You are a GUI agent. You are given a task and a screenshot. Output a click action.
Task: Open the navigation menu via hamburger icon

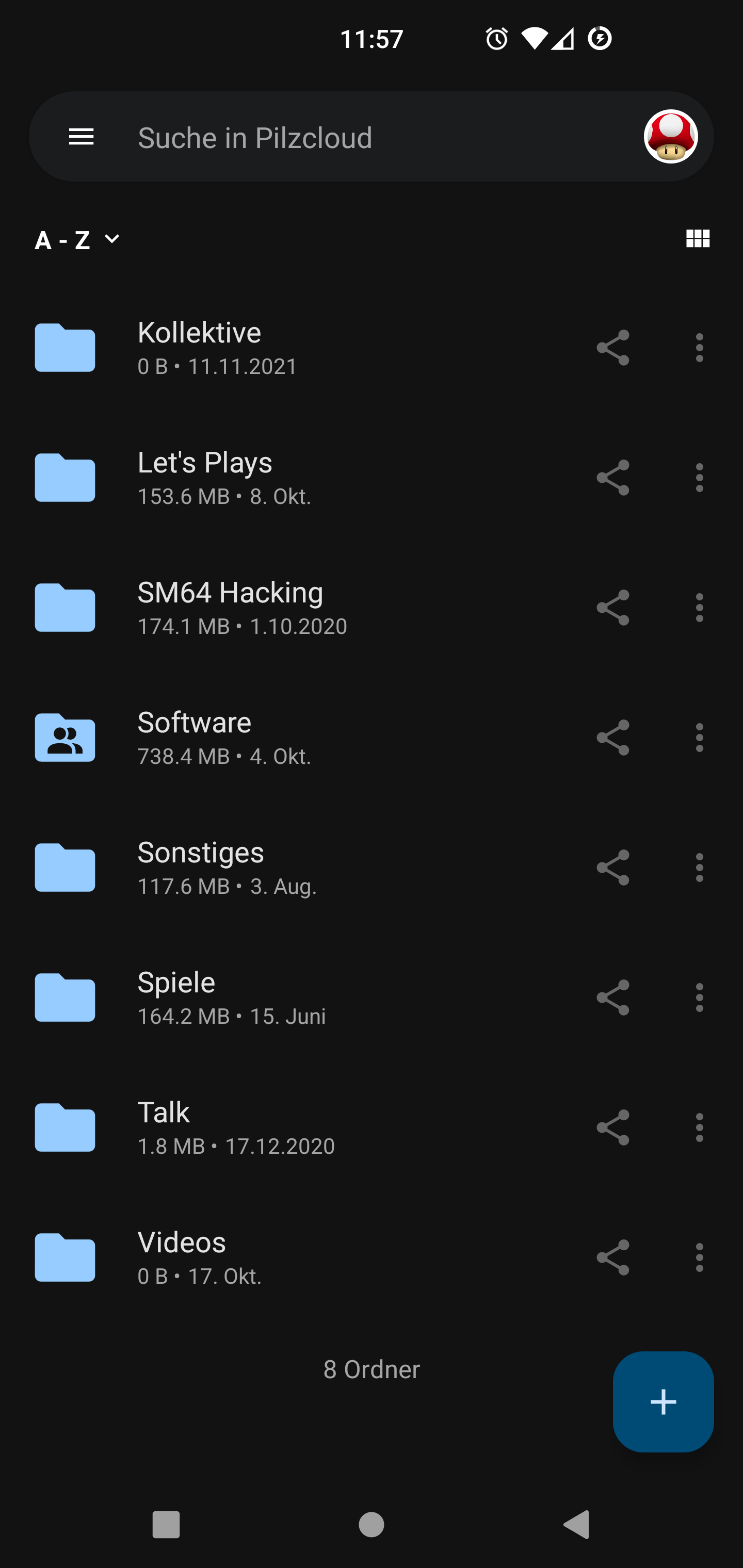[81, 136]
